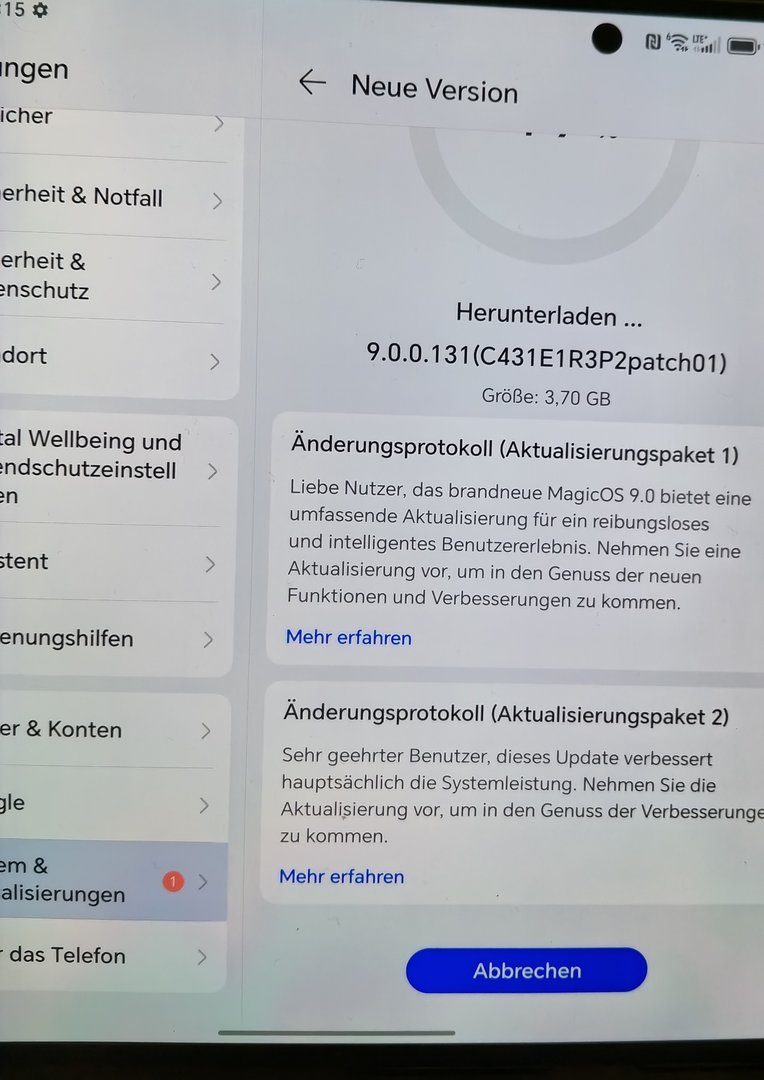Open the Nutzer & Konten settings row
This screenshot has height=1080, width=764.
(110, 730)
